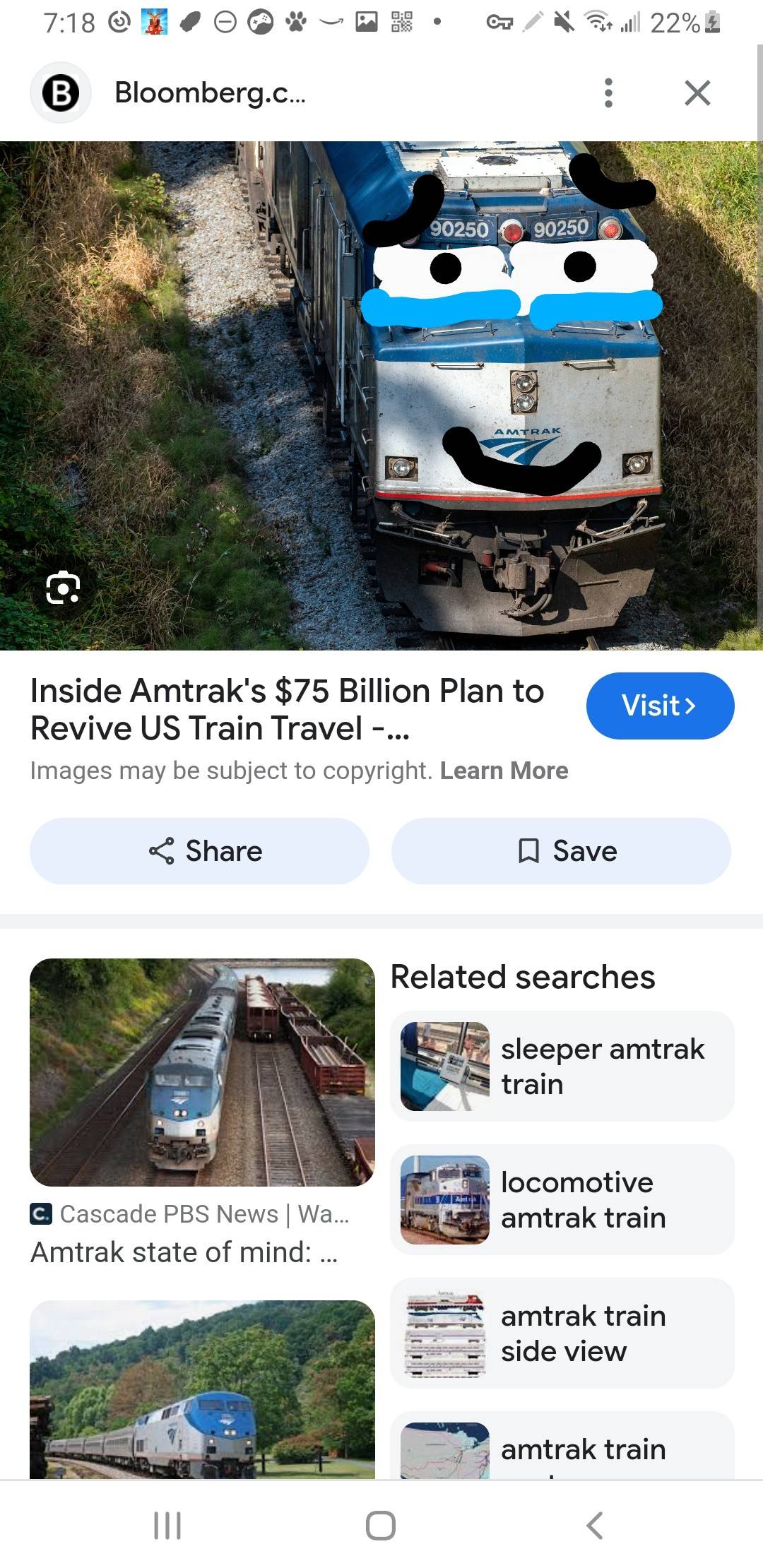Select the locomotive amtrak train search
The image size is (763, 1568).
[x=562, y=1200]
